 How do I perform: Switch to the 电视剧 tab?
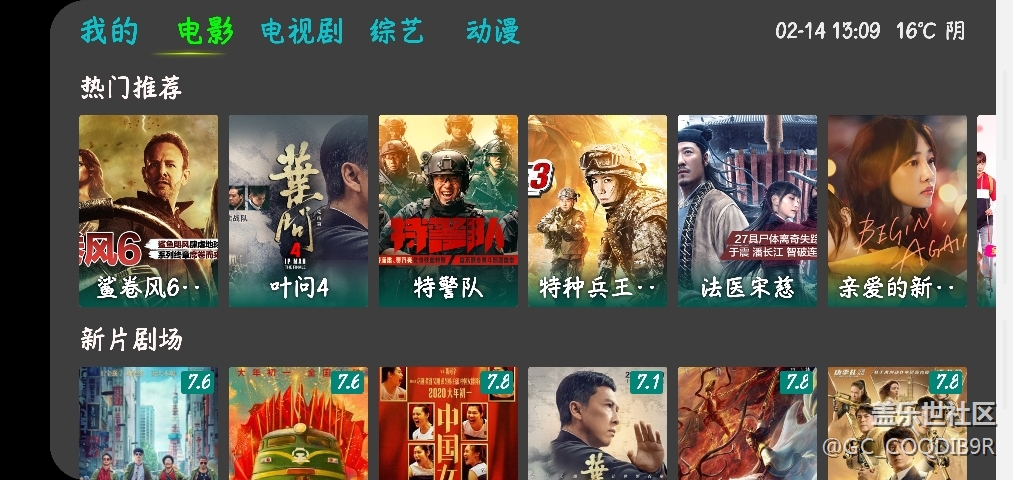pyautogui.click(x=302, y=32)
